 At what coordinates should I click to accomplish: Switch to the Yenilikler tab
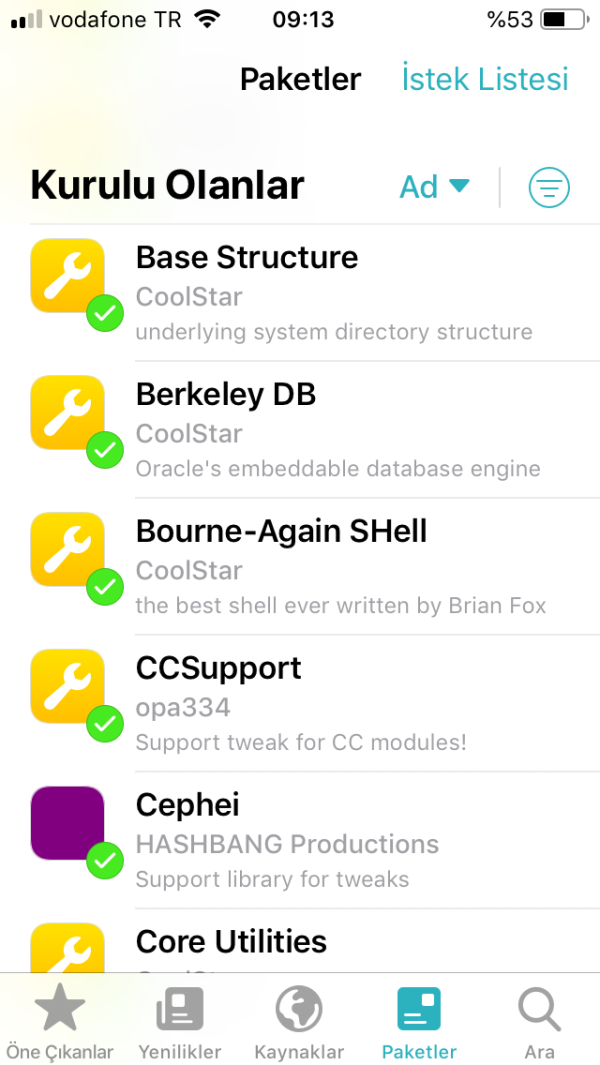[x=180, y=1024]
